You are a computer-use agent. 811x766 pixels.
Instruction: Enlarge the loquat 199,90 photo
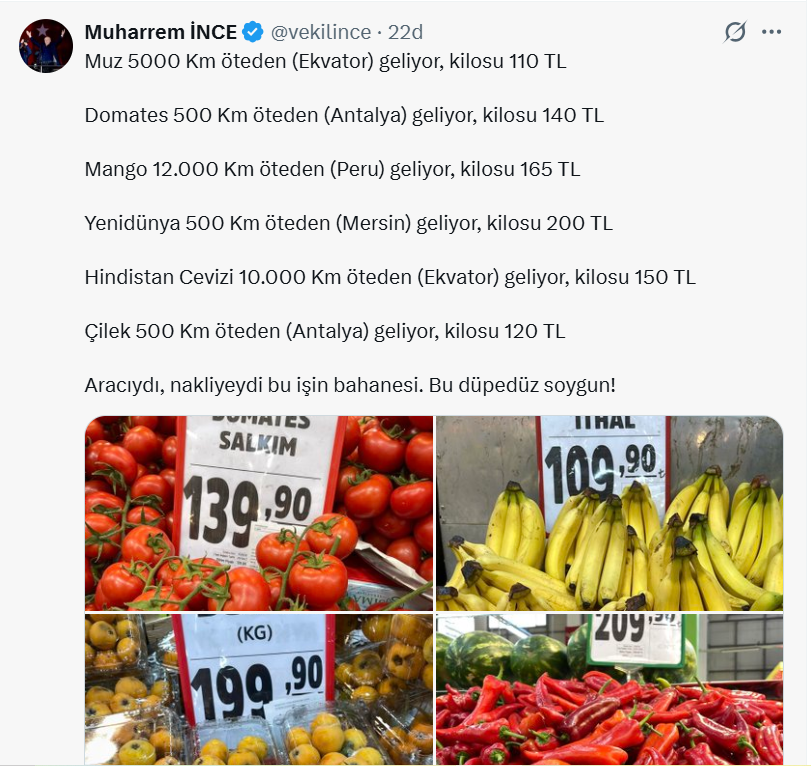(259, 690)
